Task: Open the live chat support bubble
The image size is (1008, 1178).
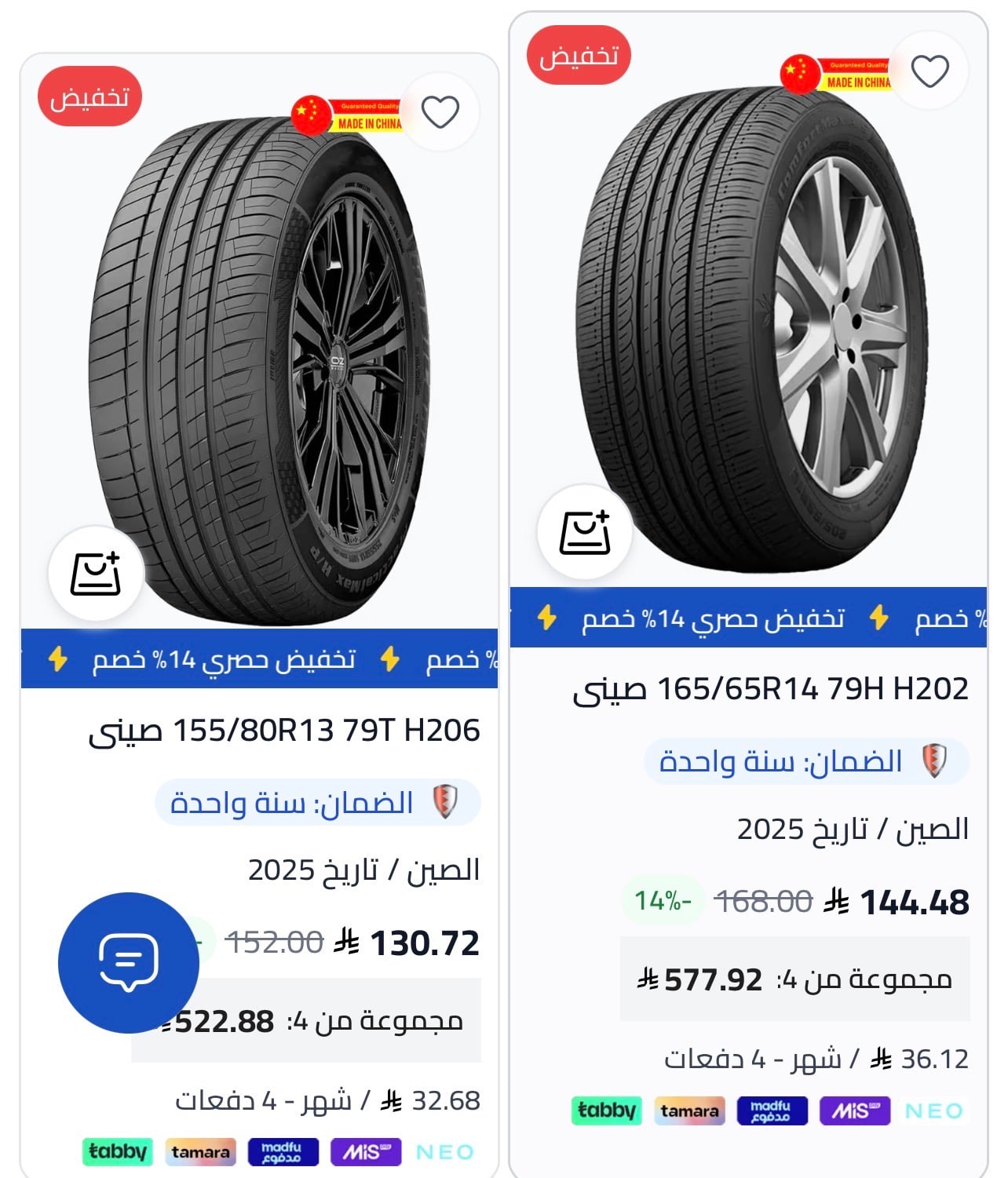Action: [x=129, y=962]
